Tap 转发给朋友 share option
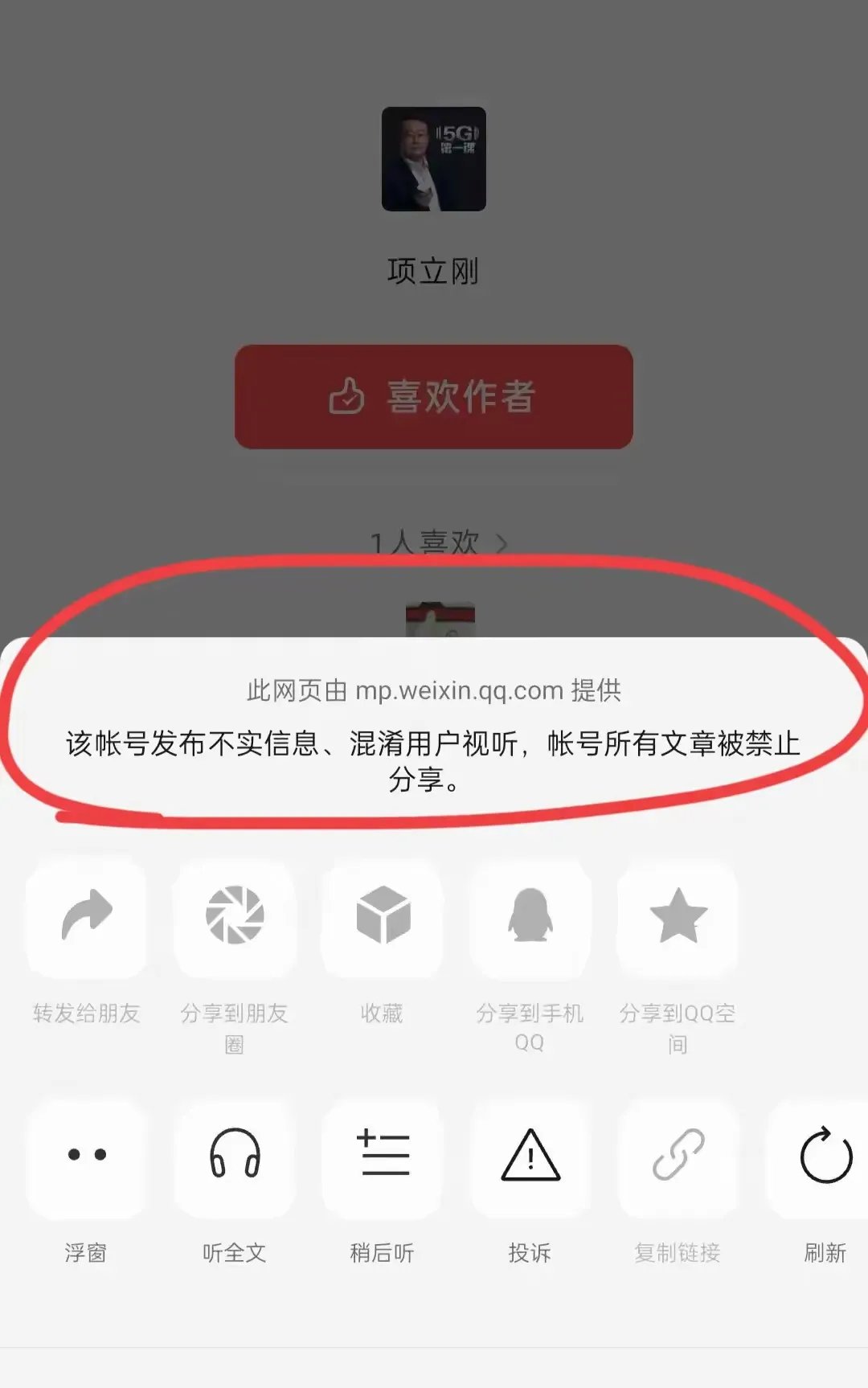This screenshot has width=868, height=1388. (87, 919)
